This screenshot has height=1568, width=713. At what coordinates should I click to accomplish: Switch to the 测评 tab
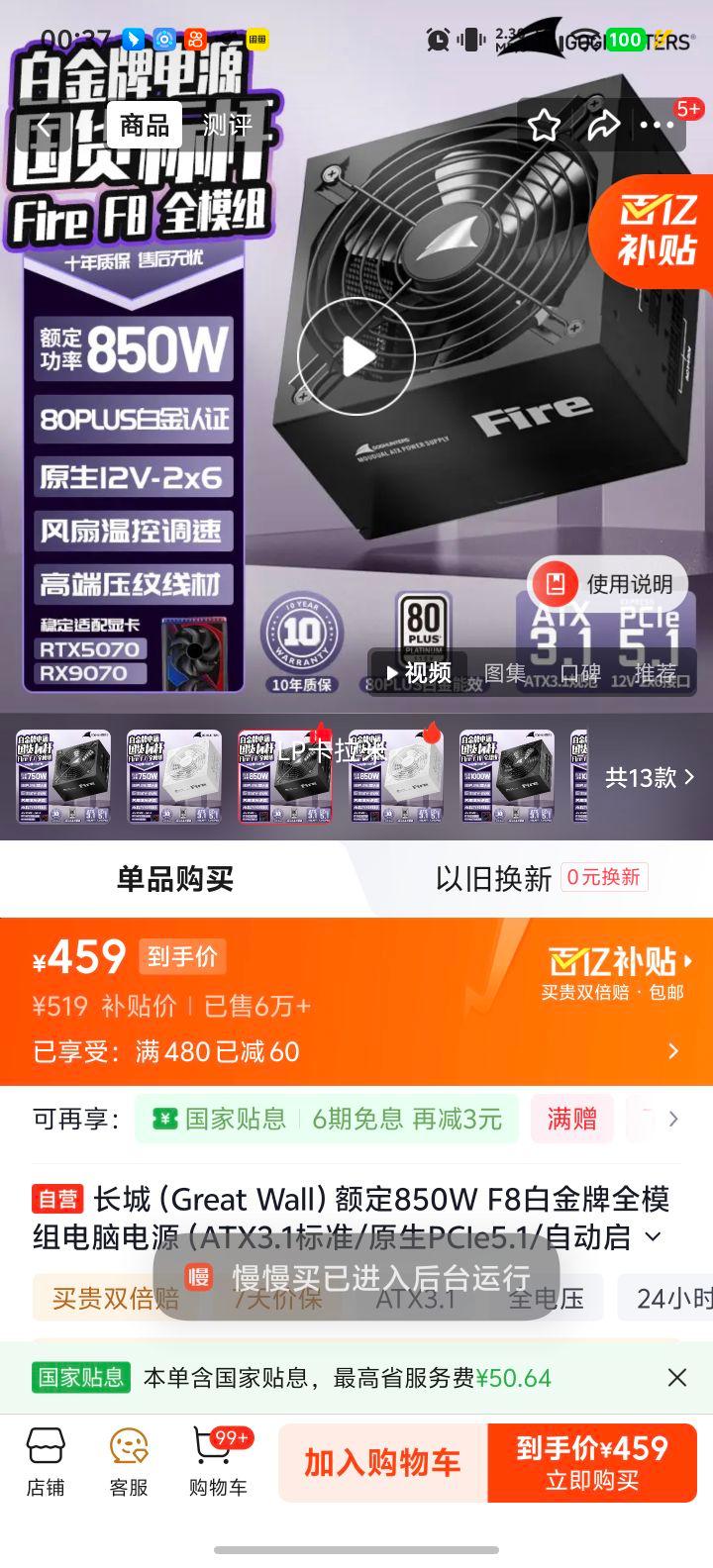pyautogui.click(x=228, y=126)
